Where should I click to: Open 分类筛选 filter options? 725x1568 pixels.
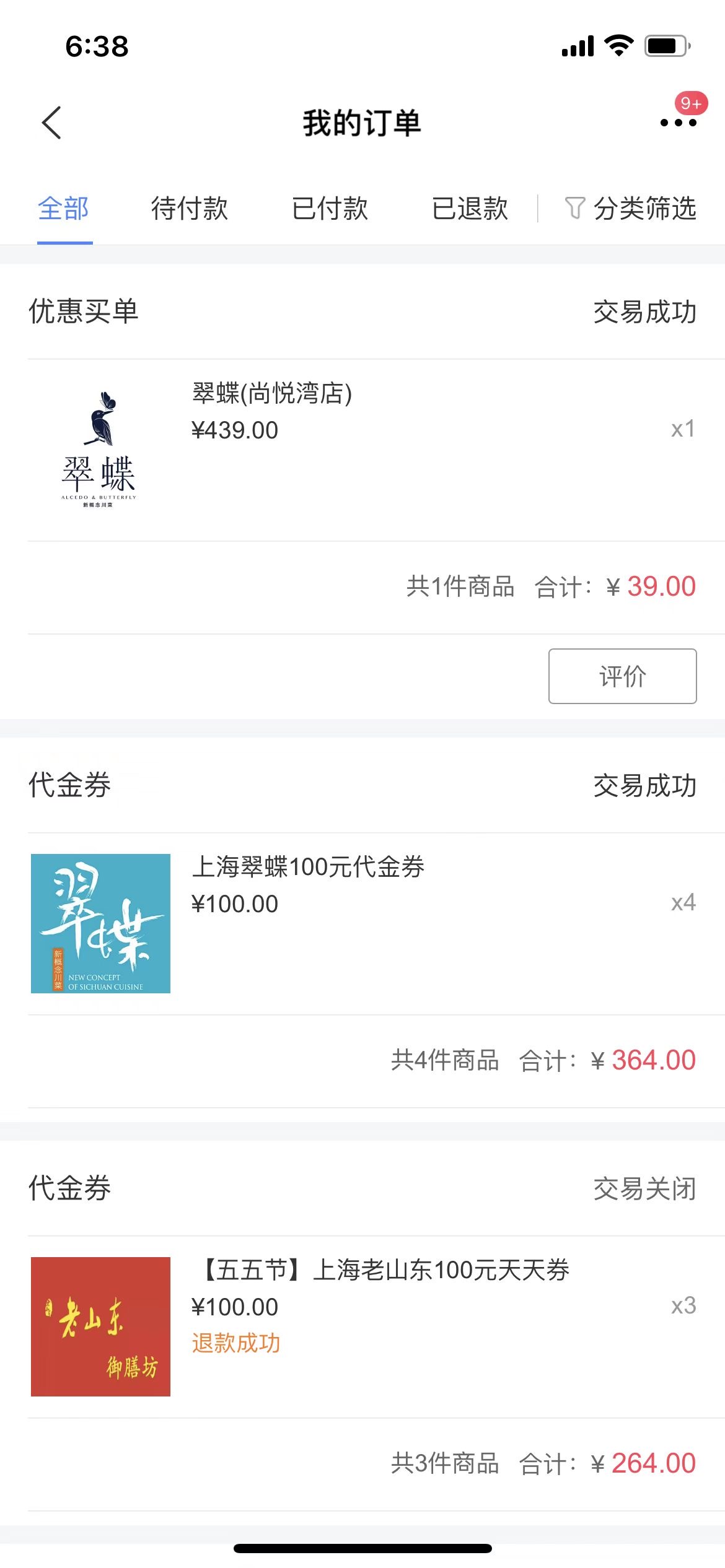point(630,209)
